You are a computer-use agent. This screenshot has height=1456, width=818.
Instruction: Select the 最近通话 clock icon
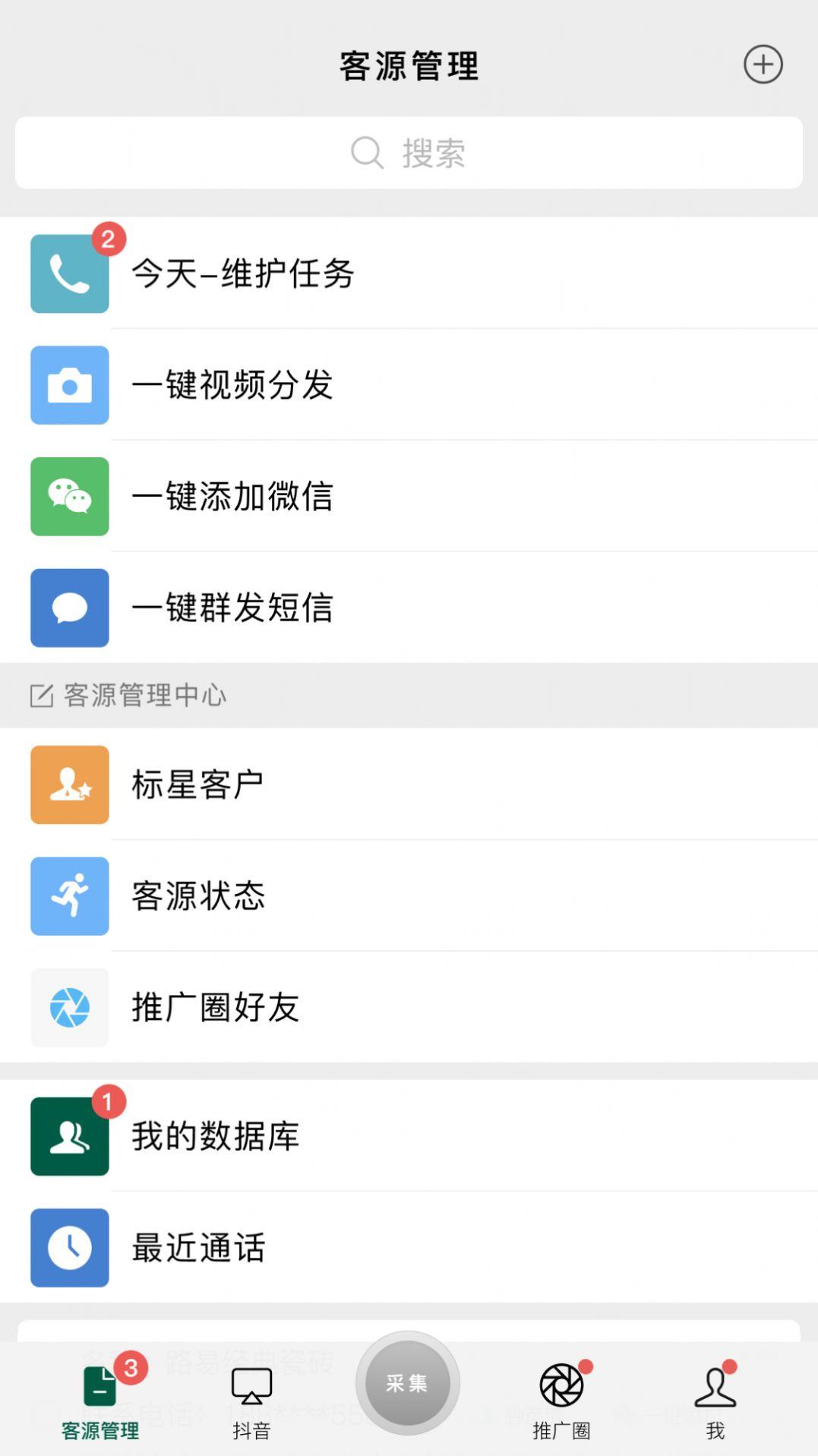69,1248
